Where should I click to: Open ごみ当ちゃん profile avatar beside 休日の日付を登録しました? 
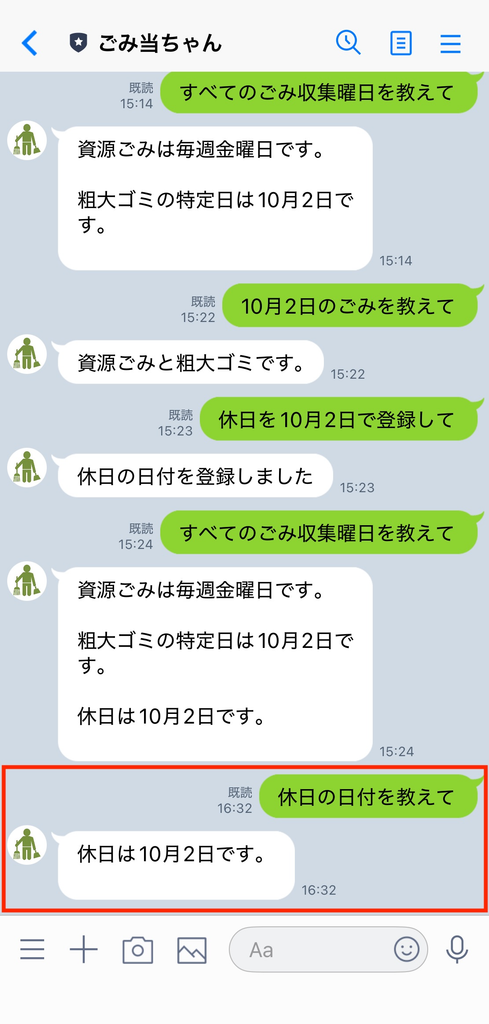coord(27,468)
